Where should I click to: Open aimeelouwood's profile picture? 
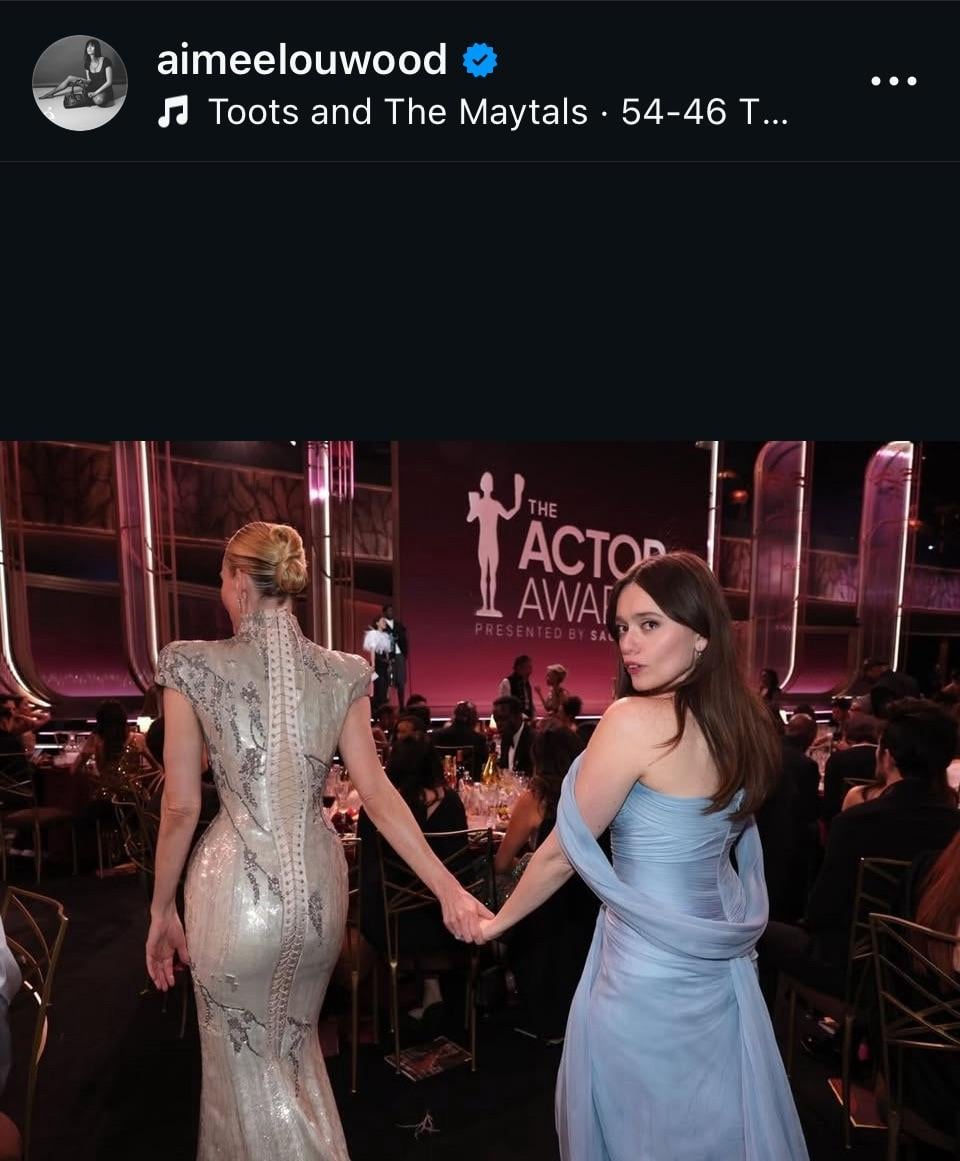tap(80, 83)
